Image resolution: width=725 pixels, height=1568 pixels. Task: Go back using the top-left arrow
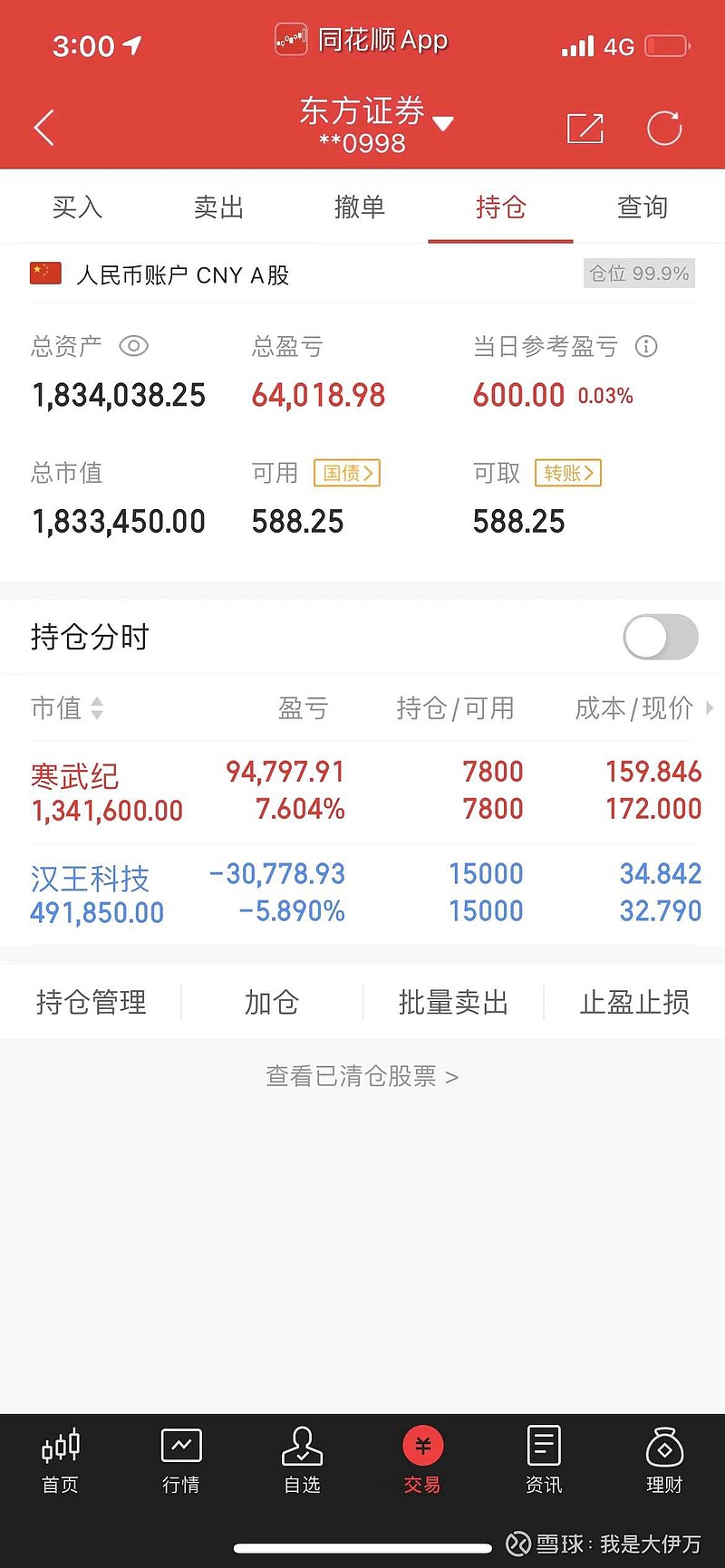[44, 128]
